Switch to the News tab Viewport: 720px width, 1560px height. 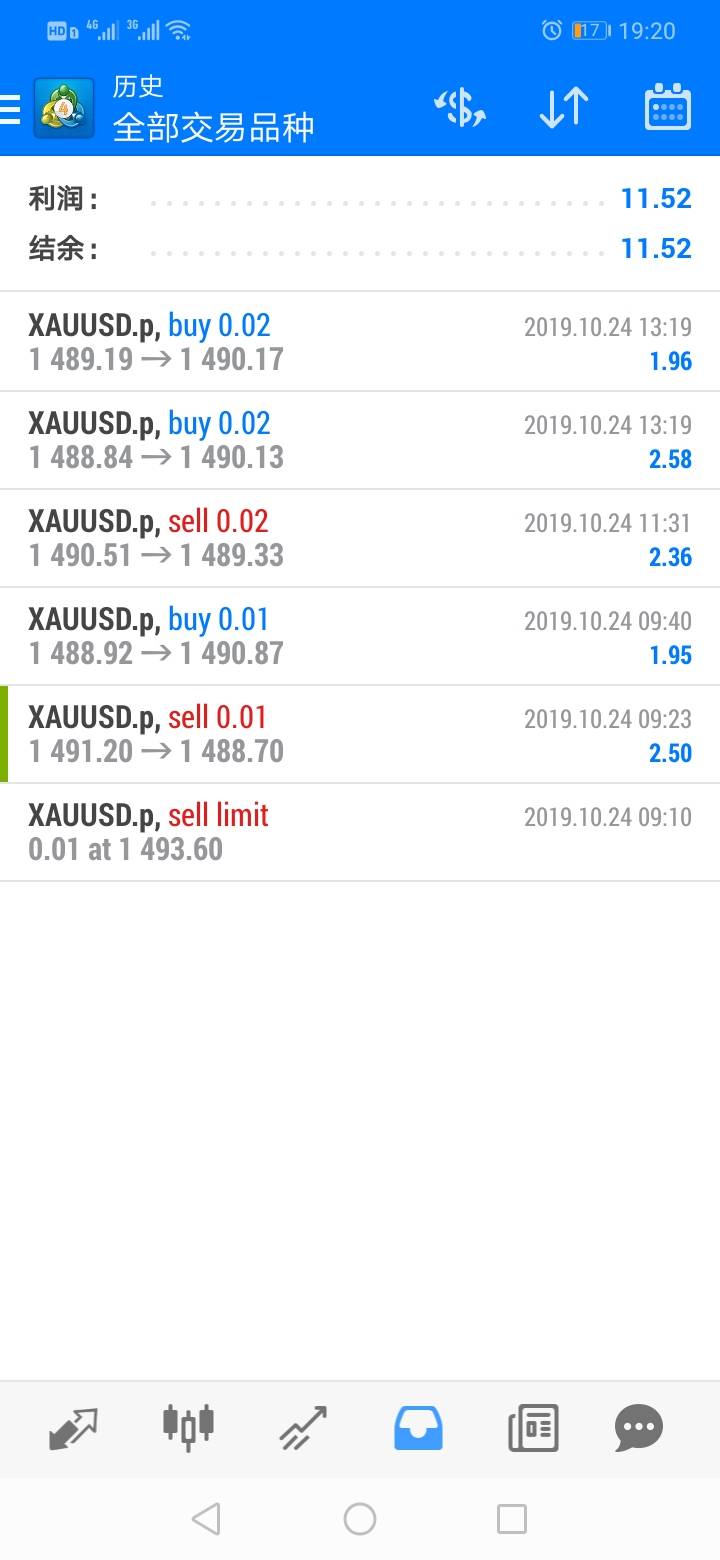tap(532, 1427)
